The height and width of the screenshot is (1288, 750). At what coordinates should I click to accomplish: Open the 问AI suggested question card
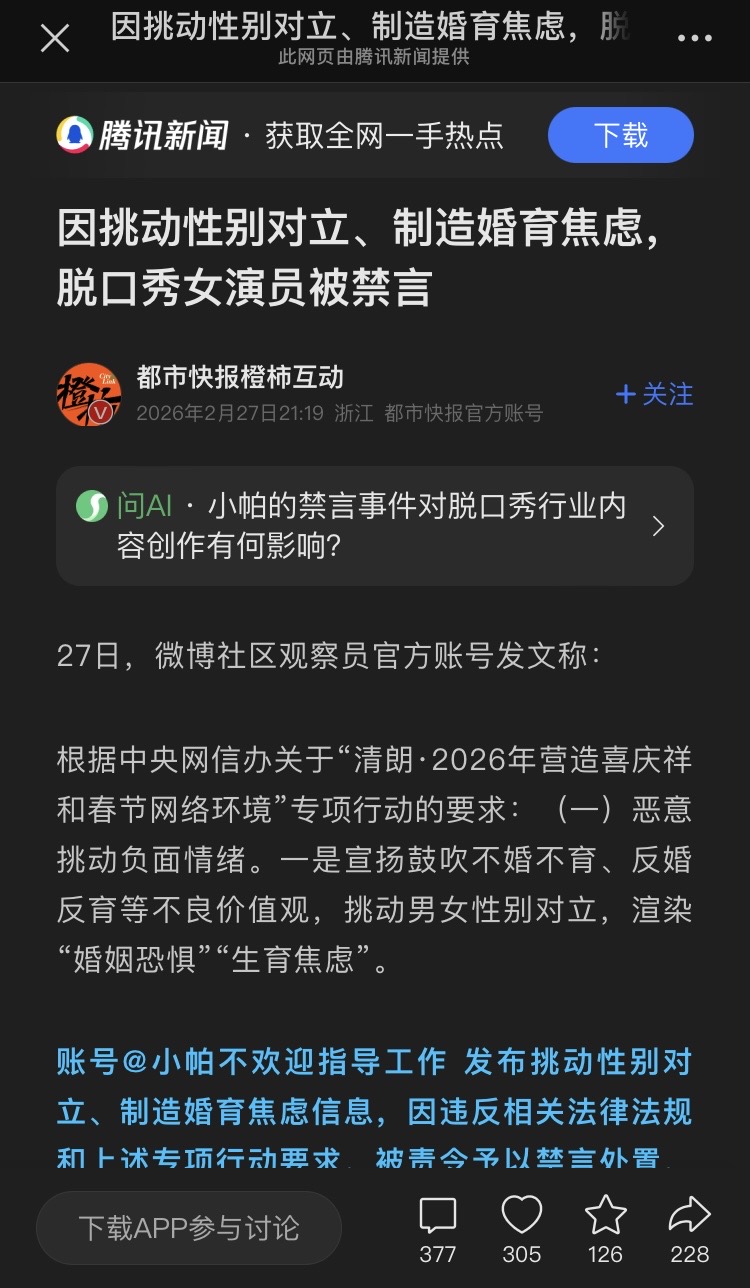coord(375,526)
